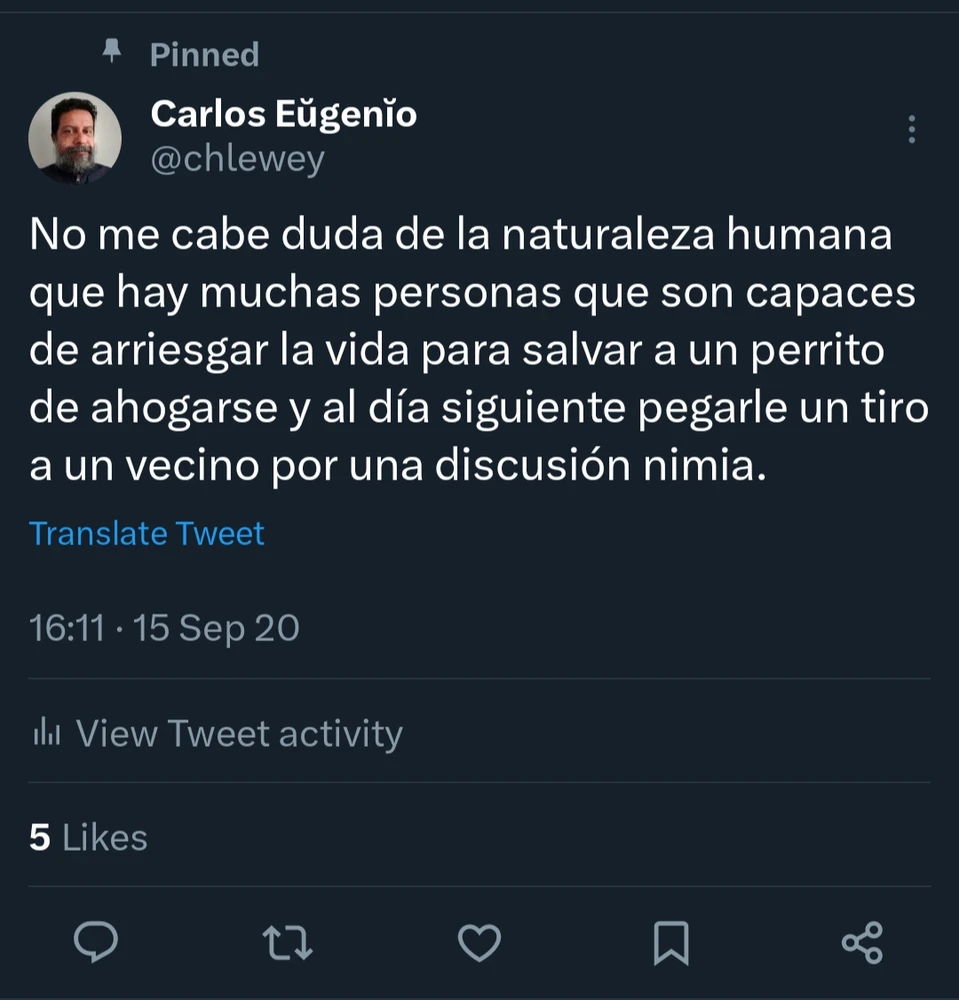
Task: Bookmark this tweet
Action: coord(670,942)
